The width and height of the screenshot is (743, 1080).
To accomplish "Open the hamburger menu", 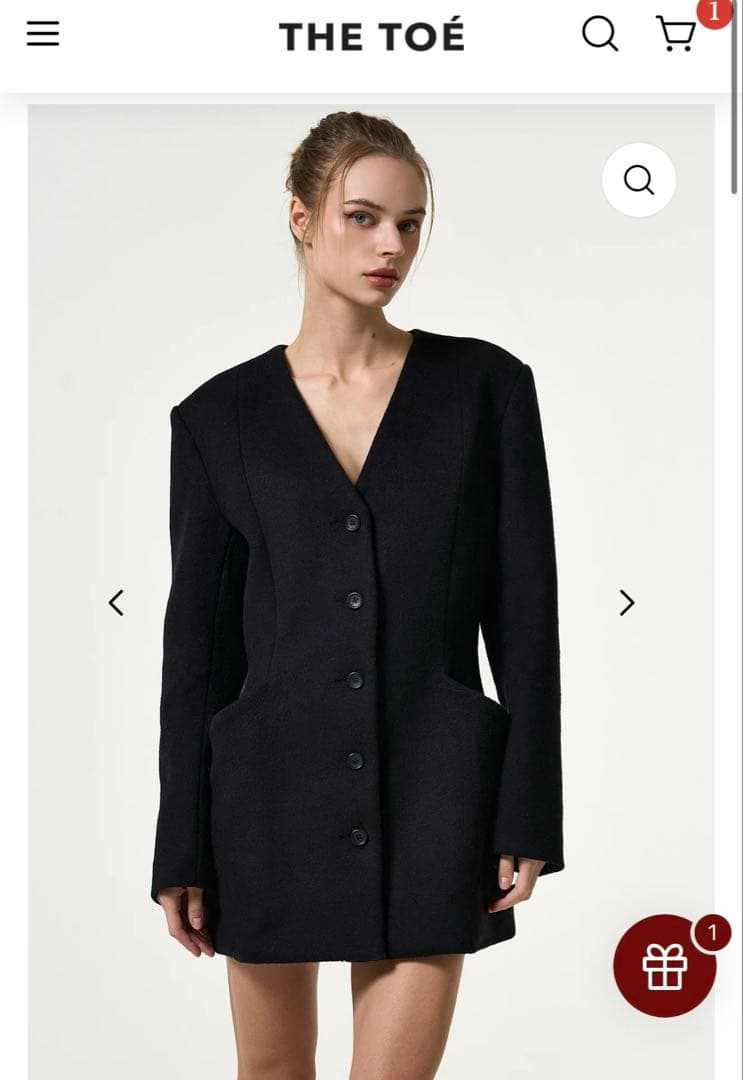I will point(43,34).
